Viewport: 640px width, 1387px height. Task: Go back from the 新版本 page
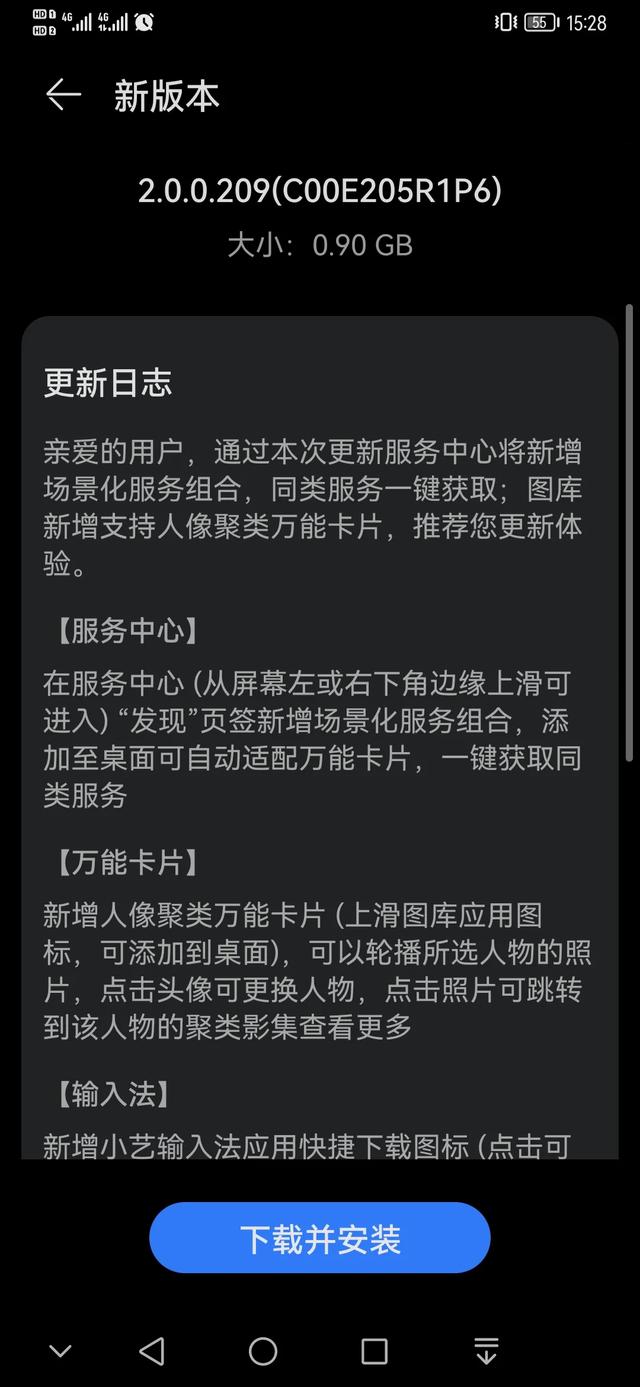(x=63, y=95)
